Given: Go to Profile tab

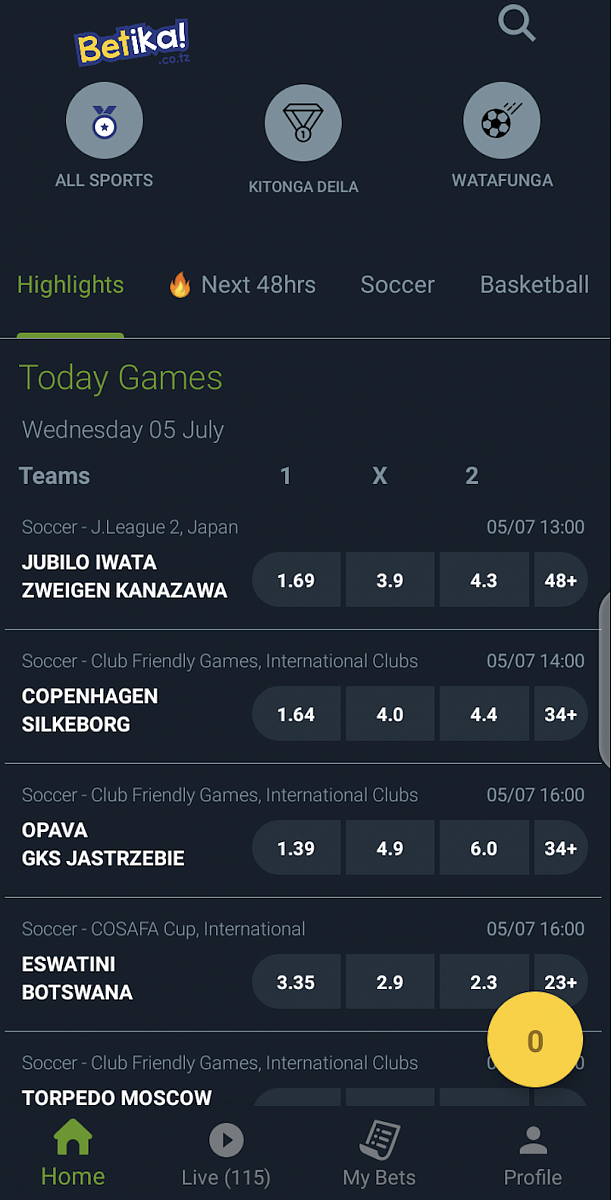Looking at the screenshot, I should (533, 1156).
